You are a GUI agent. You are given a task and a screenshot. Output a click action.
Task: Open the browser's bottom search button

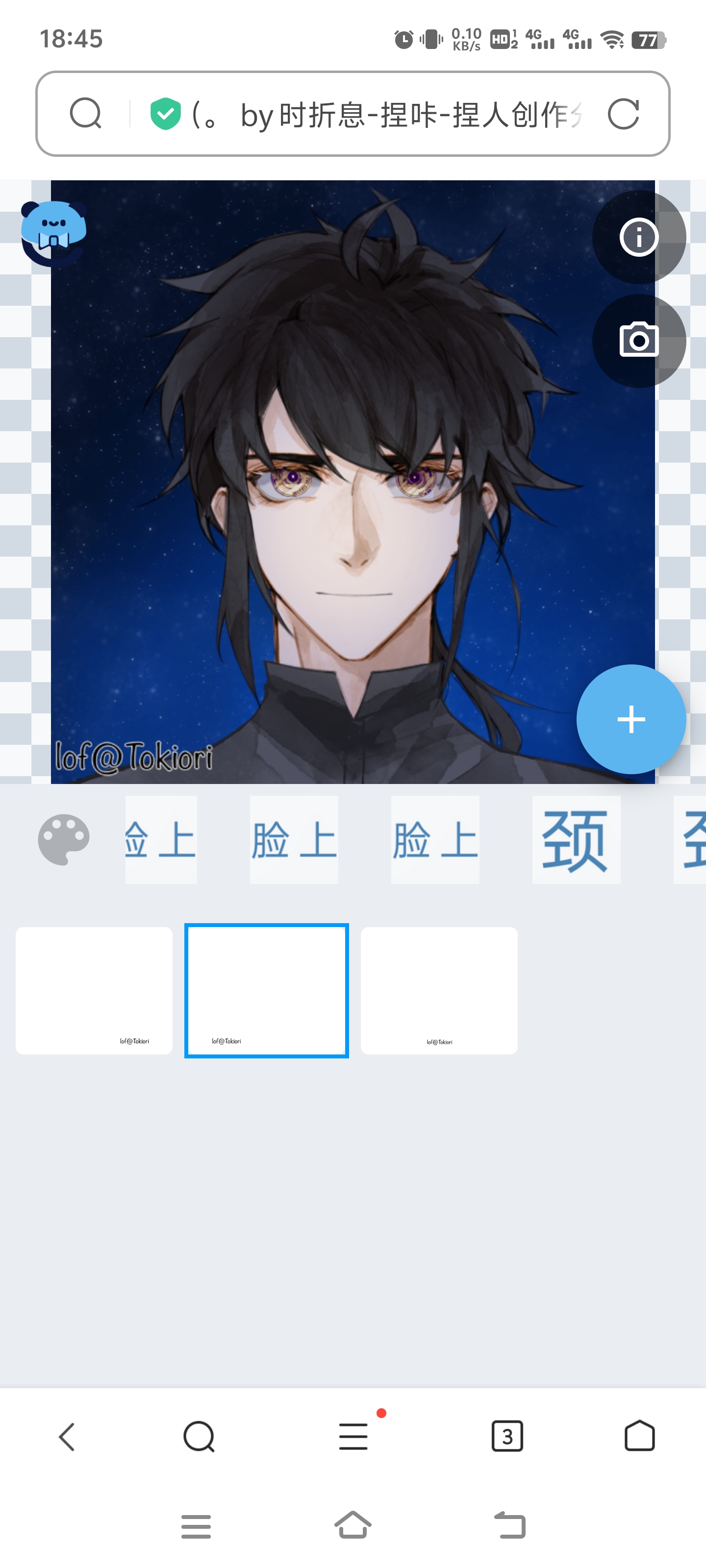coord(199,1437)
